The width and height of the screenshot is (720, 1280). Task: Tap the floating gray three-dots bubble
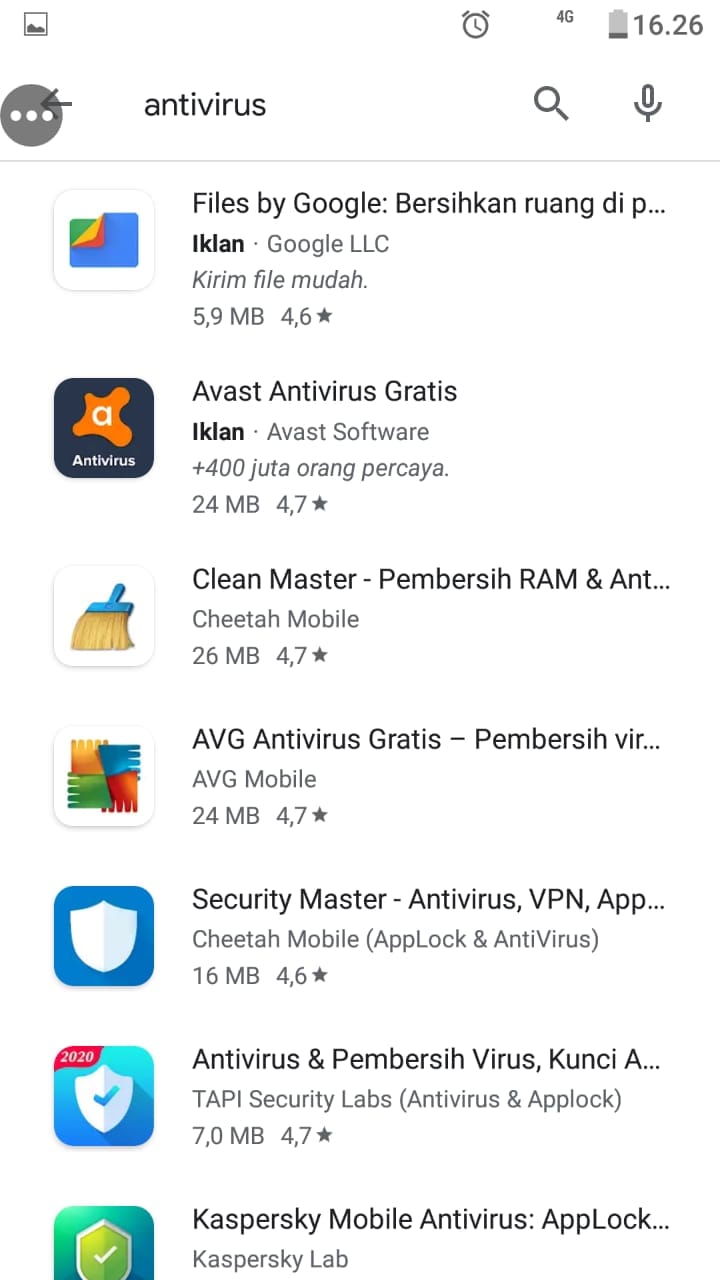click(32, 115)
